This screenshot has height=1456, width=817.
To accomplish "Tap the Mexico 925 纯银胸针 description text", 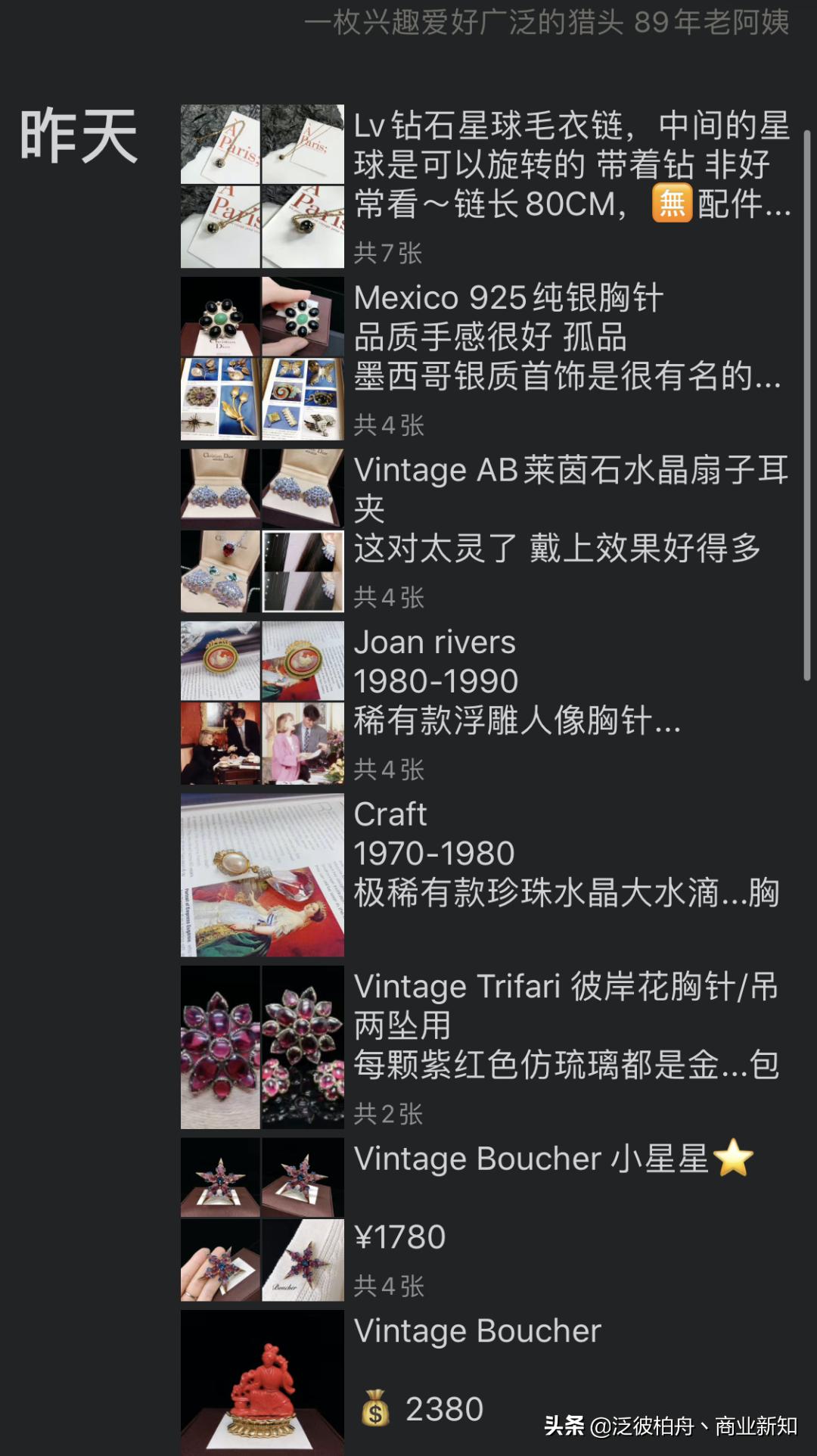I will 530,337.
